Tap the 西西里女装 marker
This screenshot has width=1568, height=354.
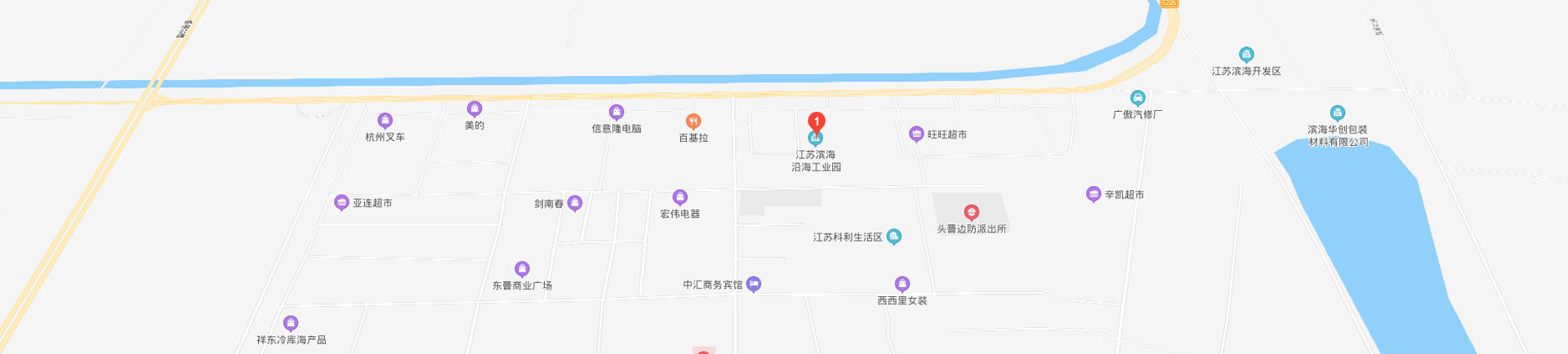click(x=902, y=284)
